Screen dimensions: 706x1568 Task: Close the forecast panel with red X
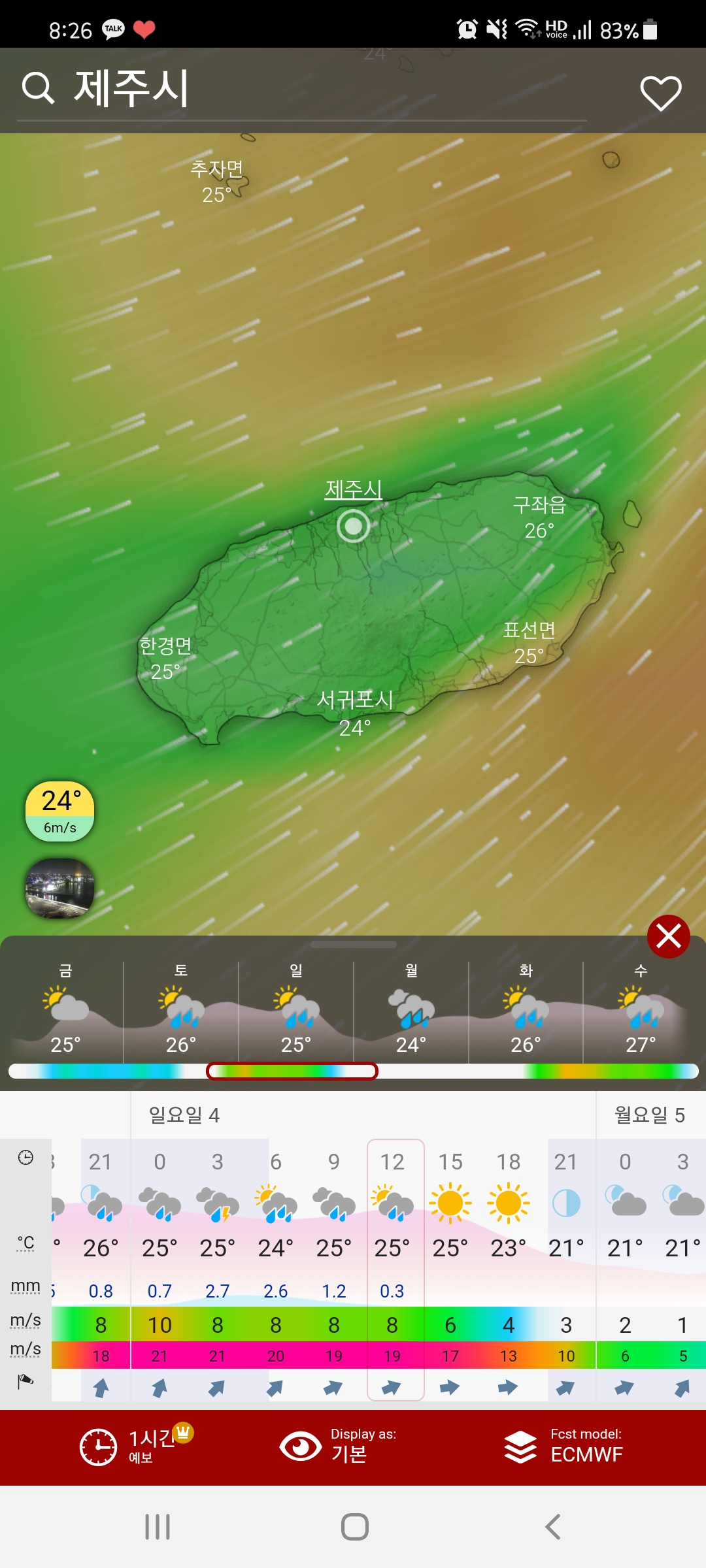pos(668,936)
